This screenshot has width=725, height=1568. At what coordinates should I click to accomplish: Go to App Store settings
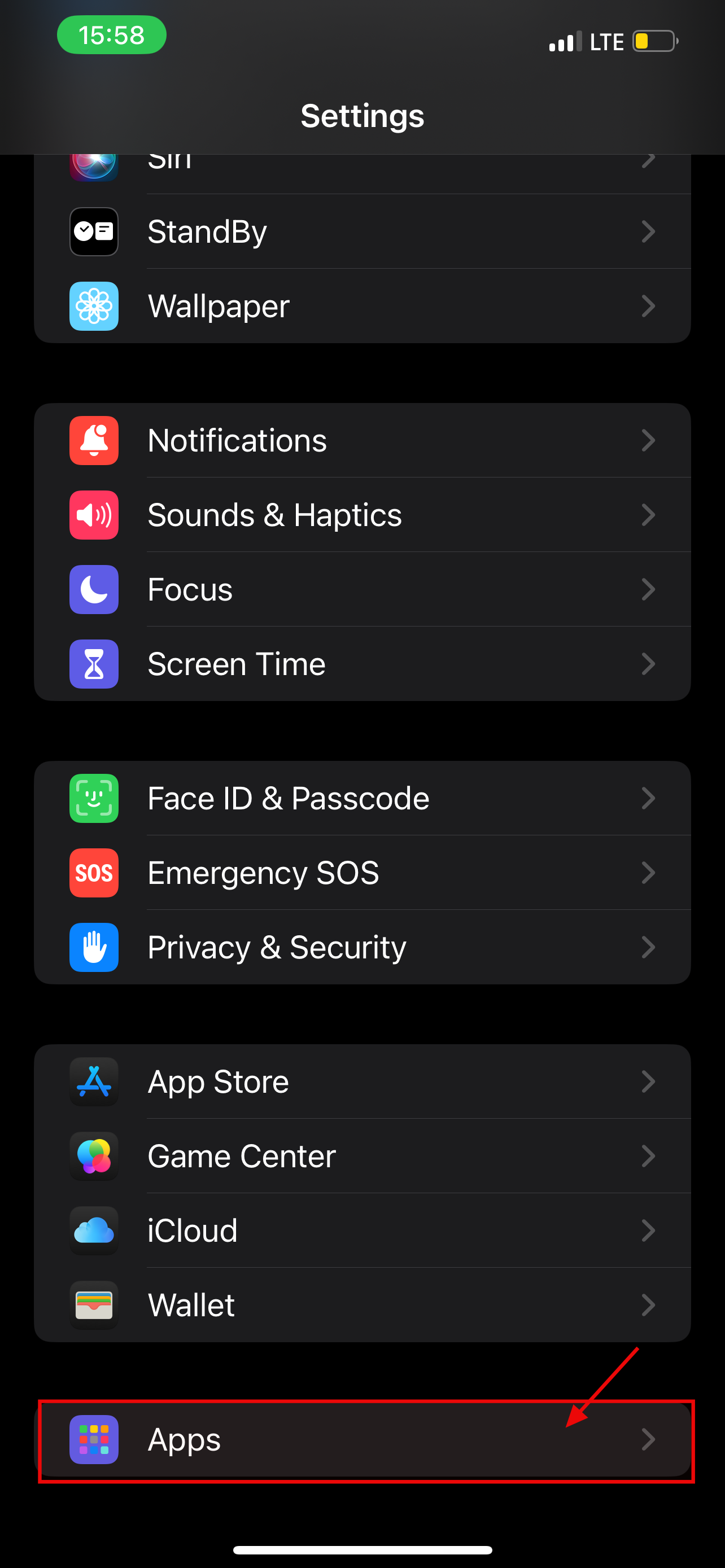point(361,1081)
